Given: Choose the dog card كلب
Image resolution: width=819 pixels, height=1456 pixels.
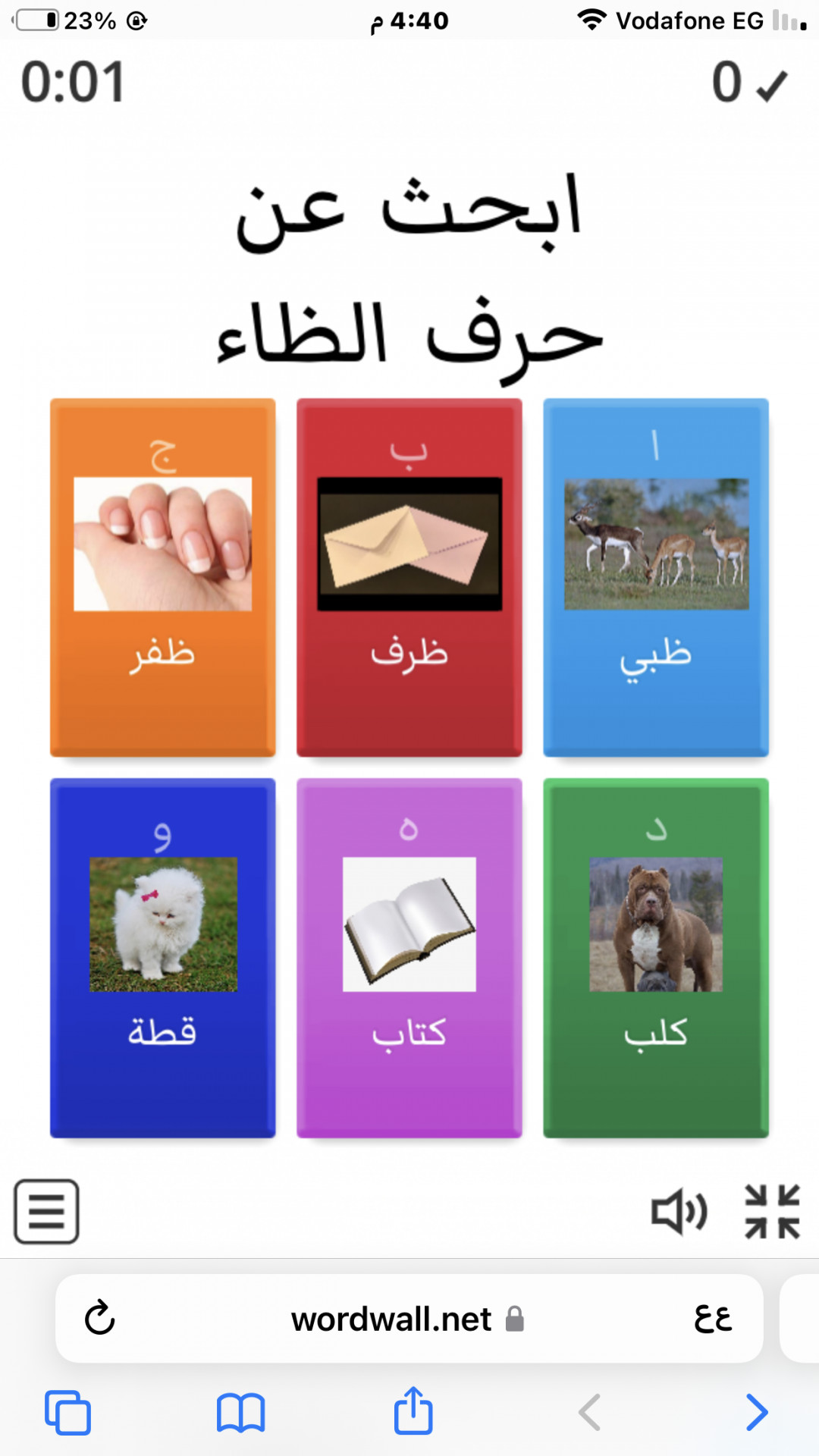Looking at the screenshot, I should (656, 957).
